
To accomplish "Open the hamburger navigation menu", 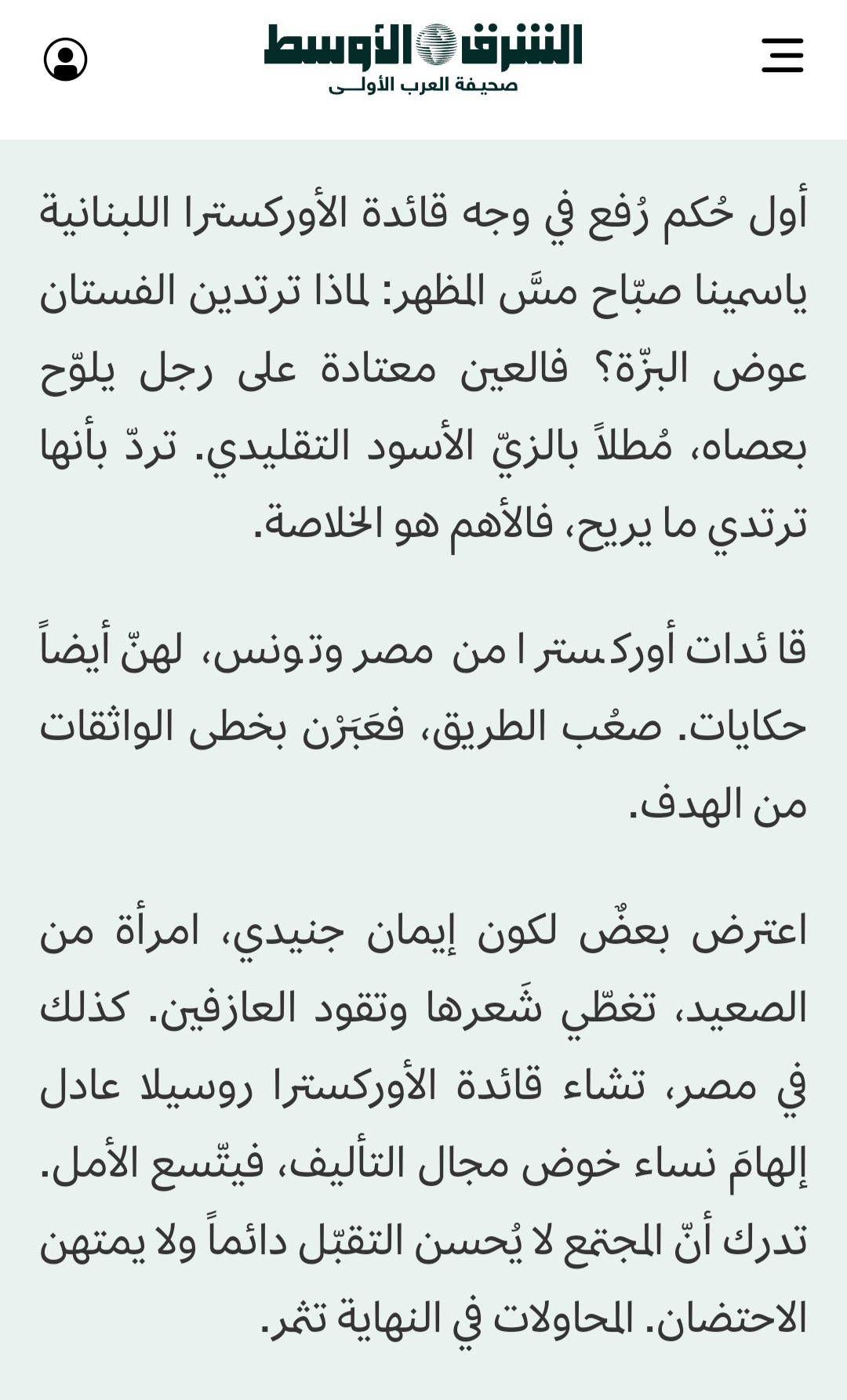I will [782, 55].
